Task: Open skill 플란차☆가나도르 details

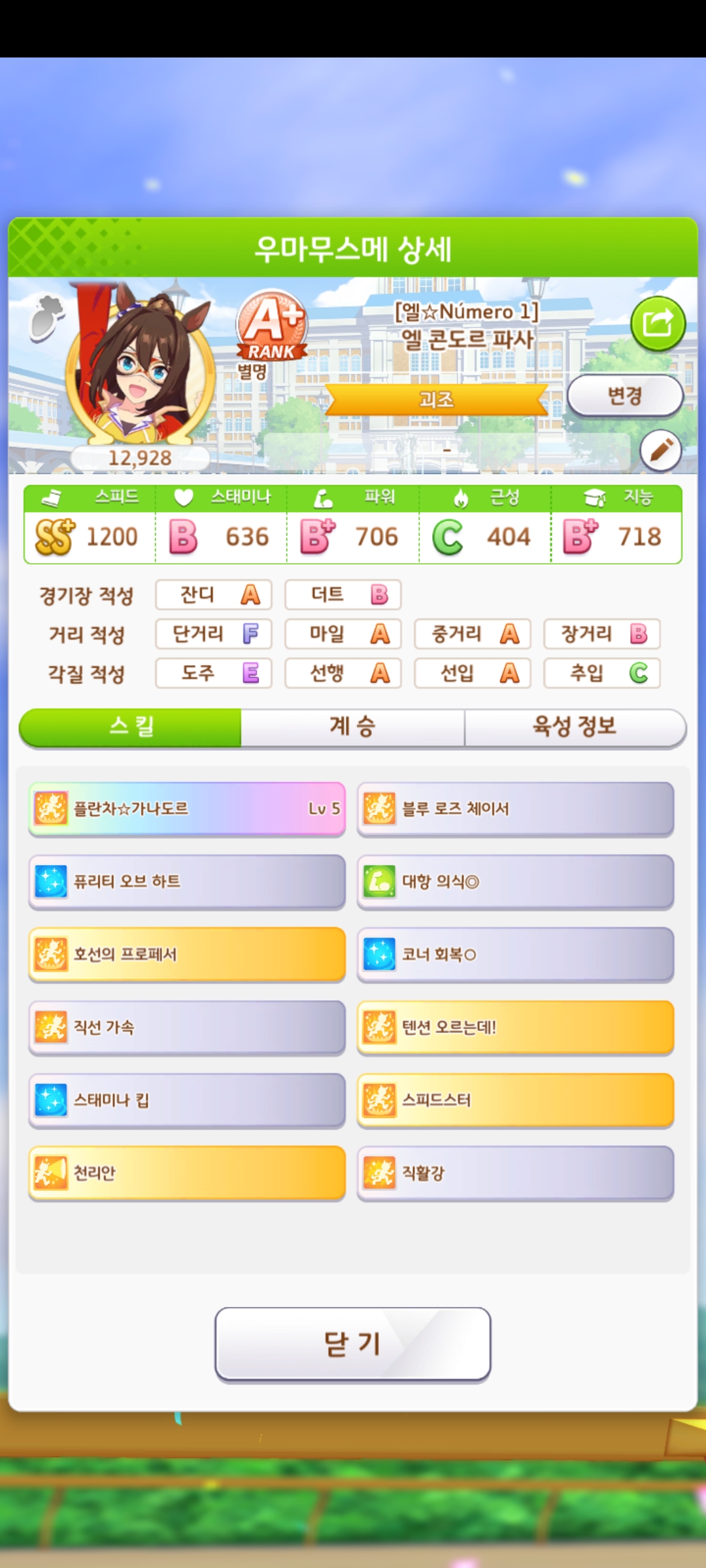Action: pyautogui.click(x=187, y=809)
